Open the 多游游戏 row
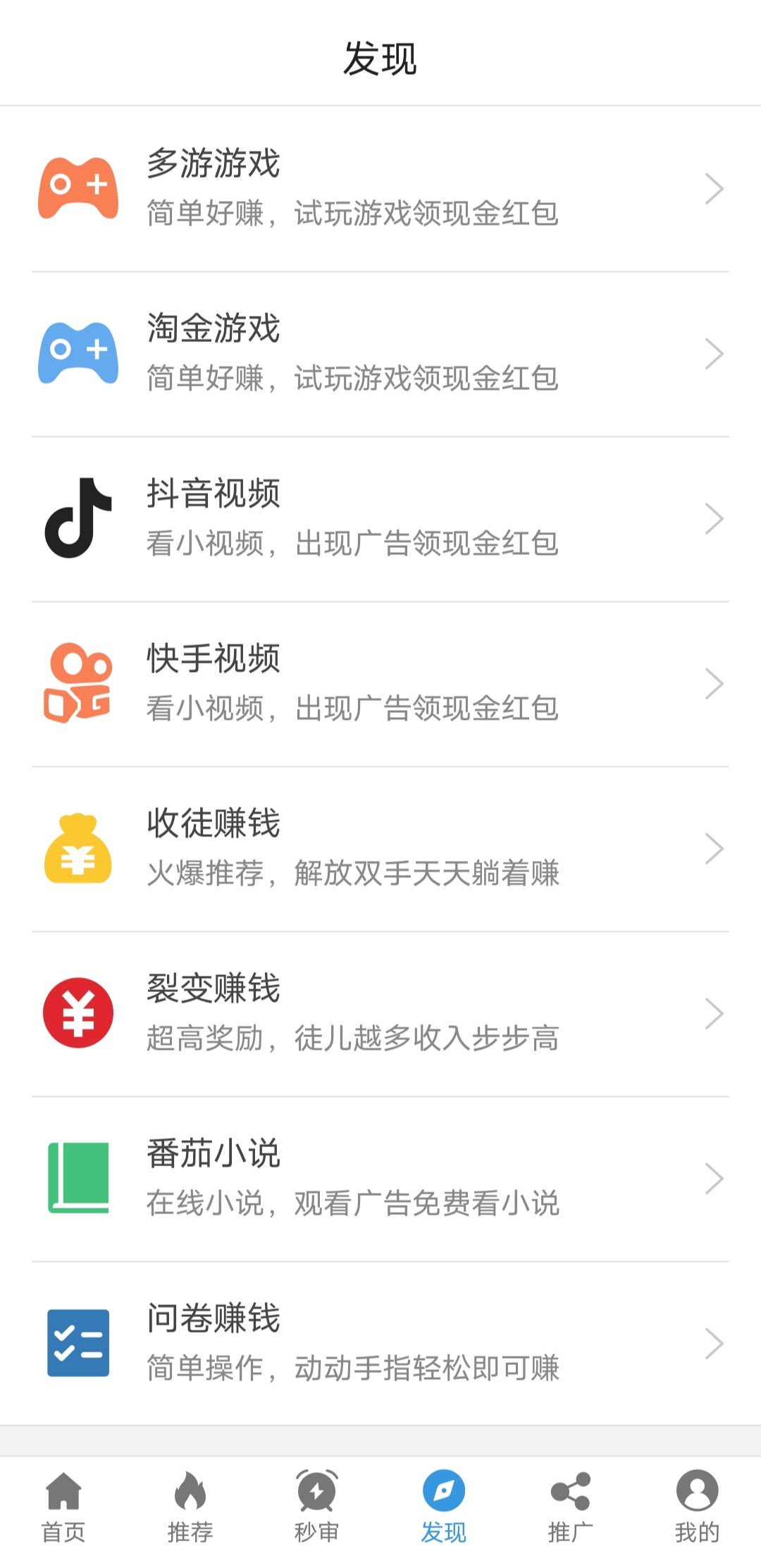 click(380, 189)
